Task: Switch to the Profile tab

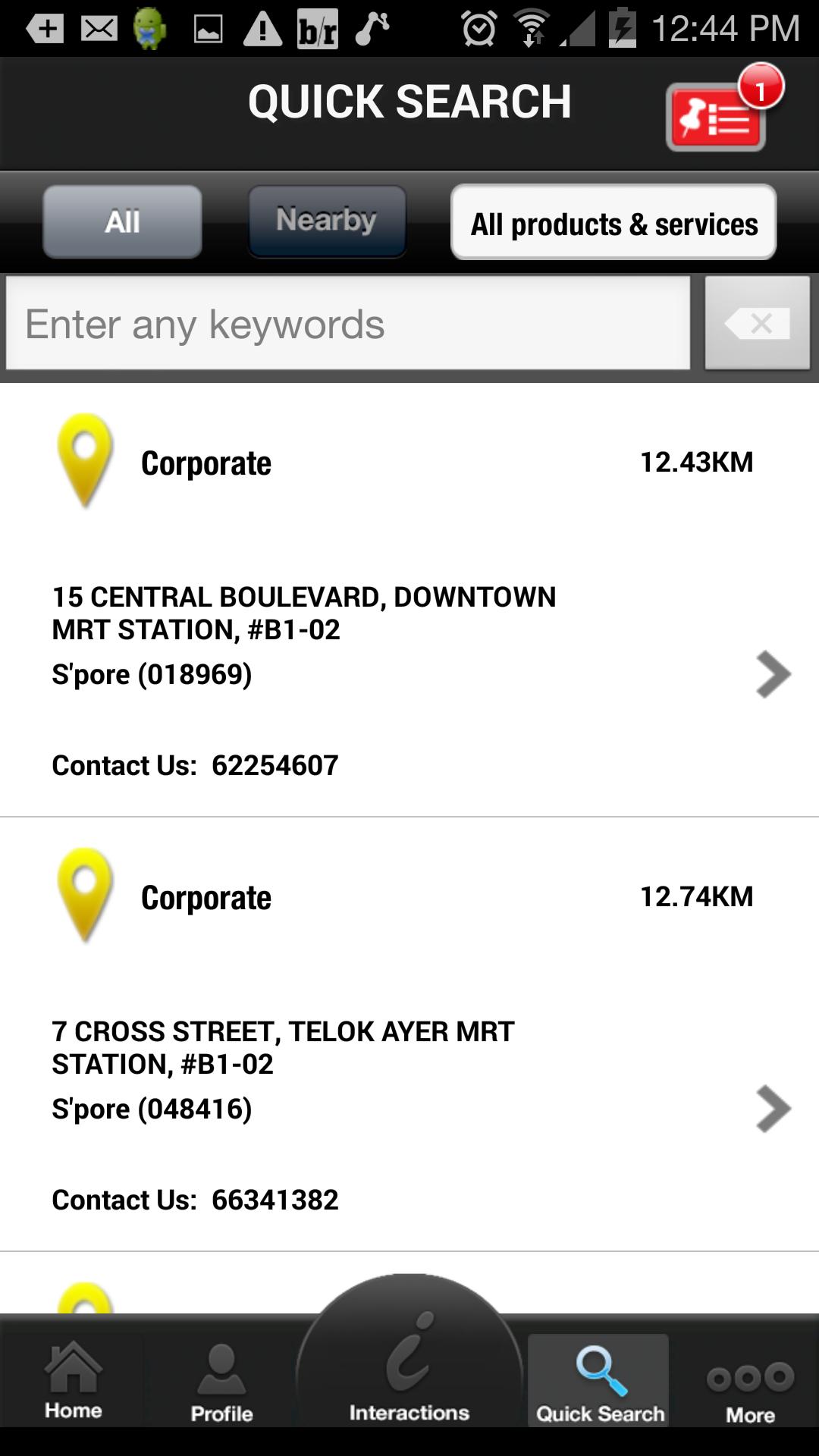Action: [221, 1382]
